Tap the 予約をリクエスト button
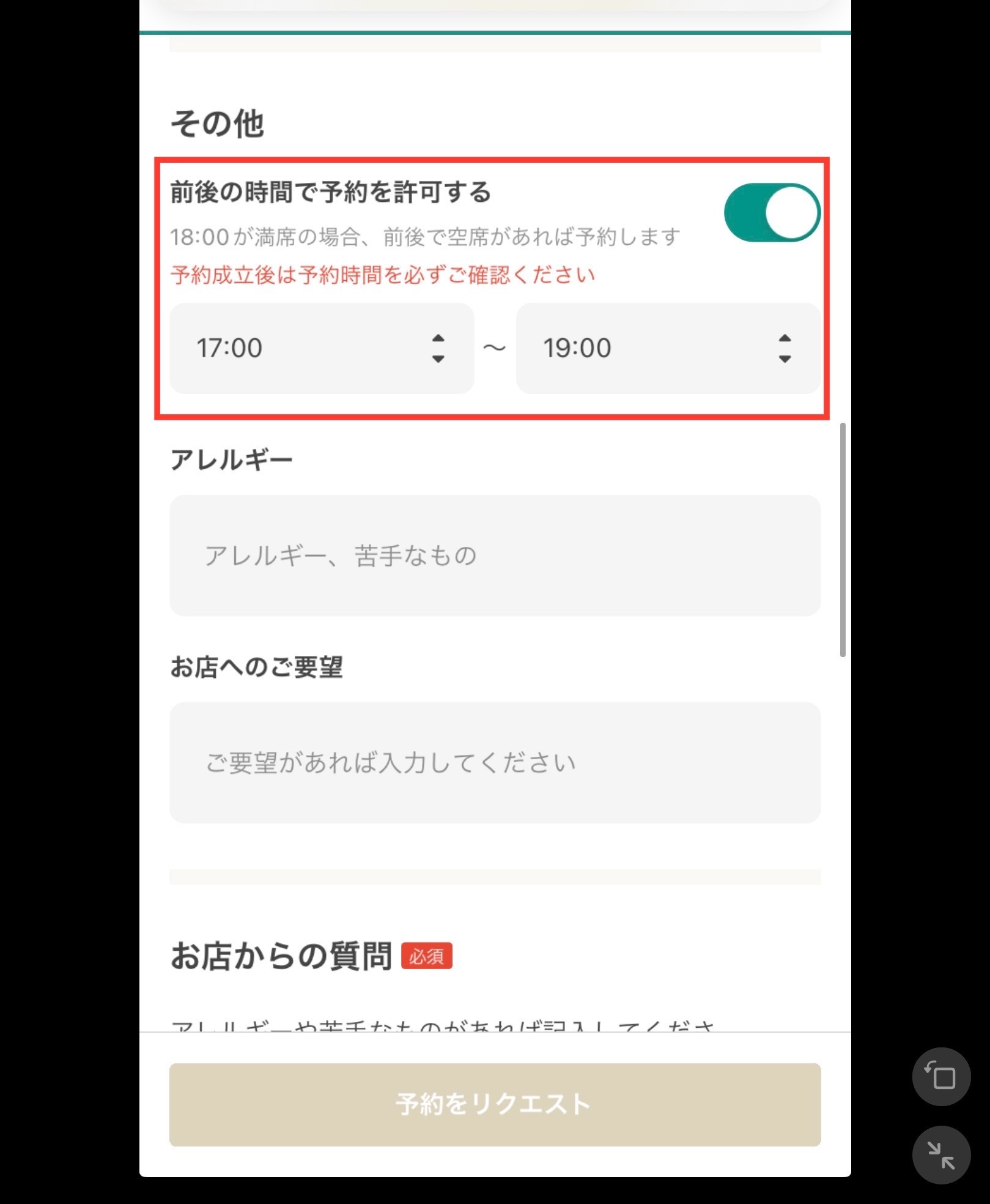The width and height of the screenshot is (990, 1204). 494,1104
